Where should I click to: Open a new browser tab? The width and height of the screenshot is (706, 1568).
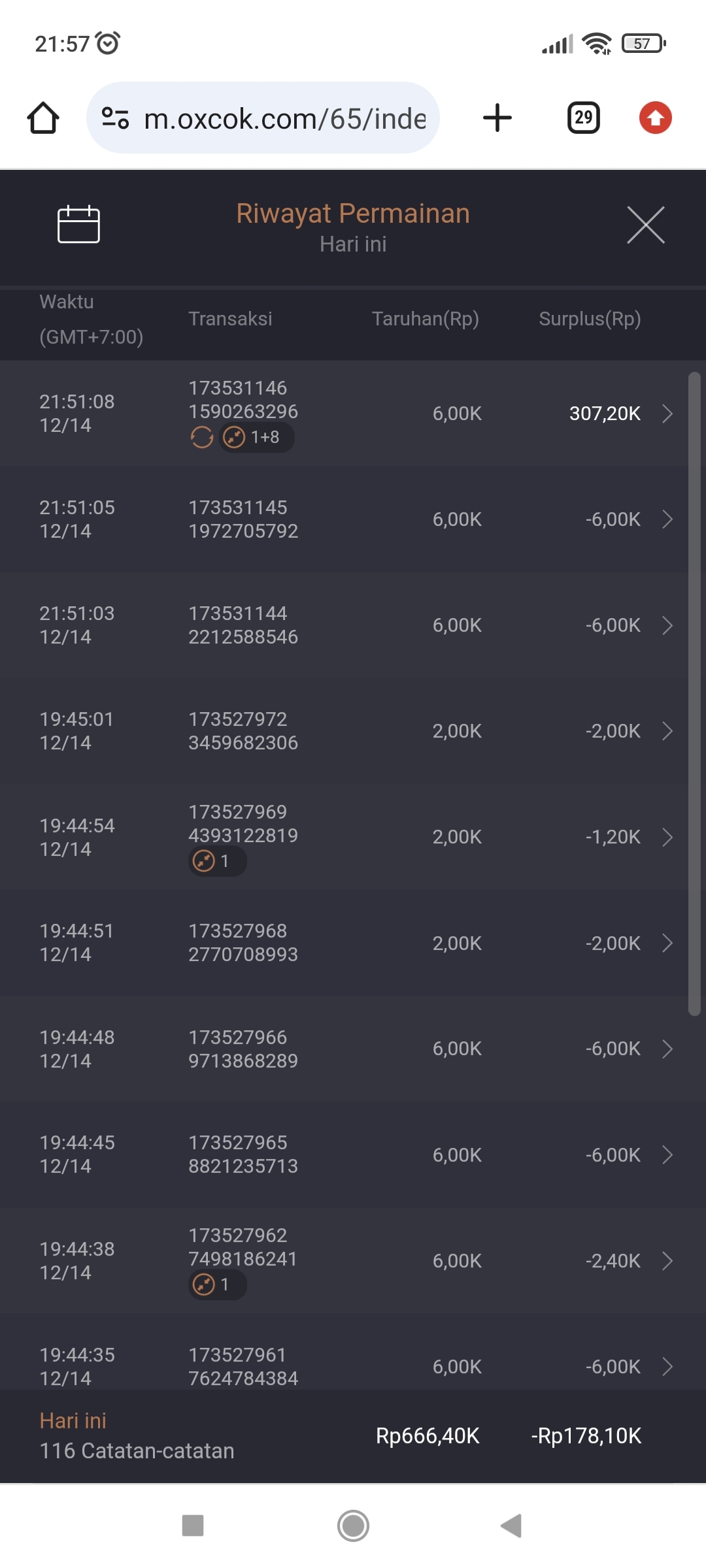[x=497, y=118]
